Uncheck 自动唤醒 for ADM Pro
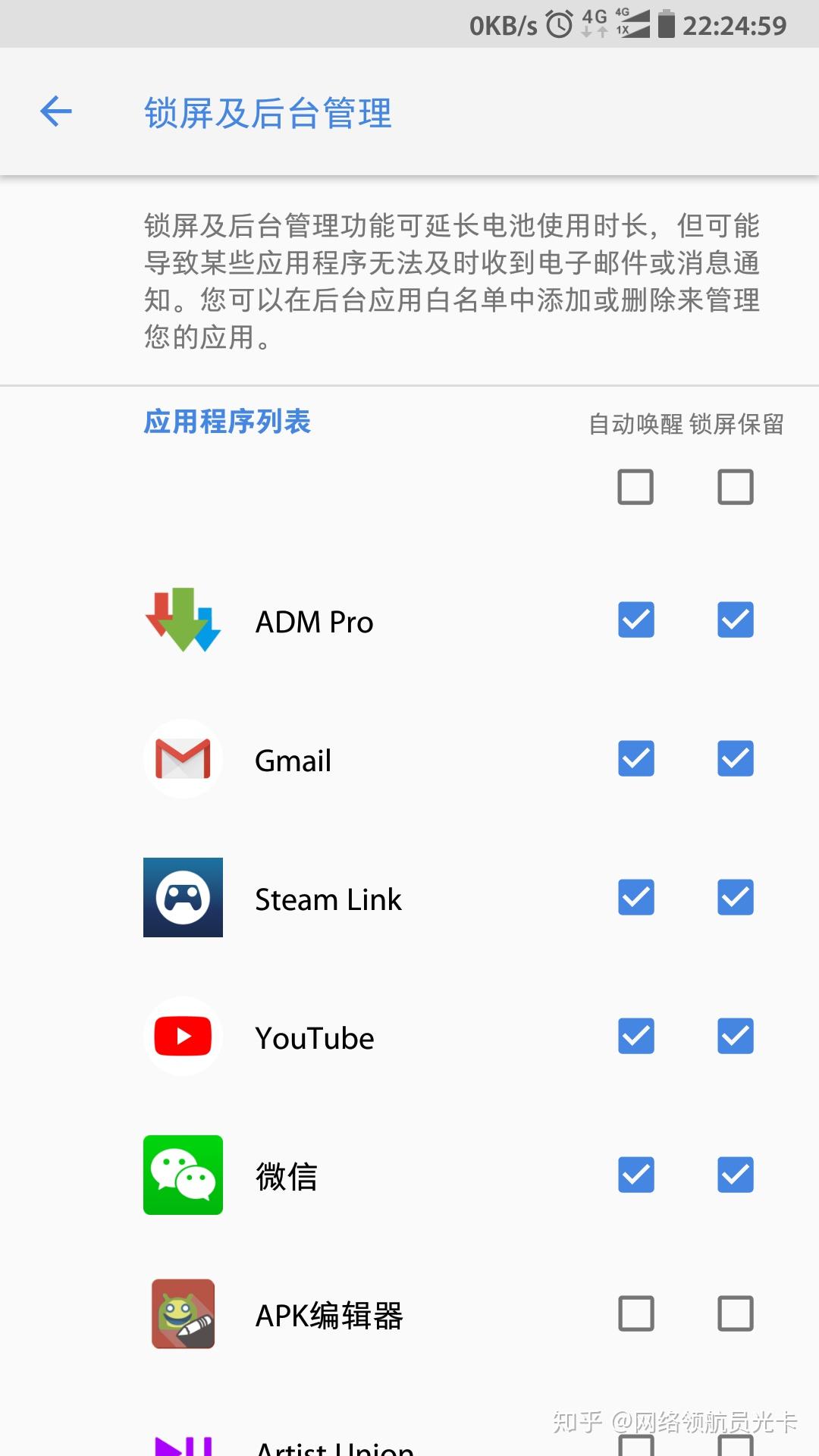Viewport: 819px width, 1456px height. click(x=635, y=620)
